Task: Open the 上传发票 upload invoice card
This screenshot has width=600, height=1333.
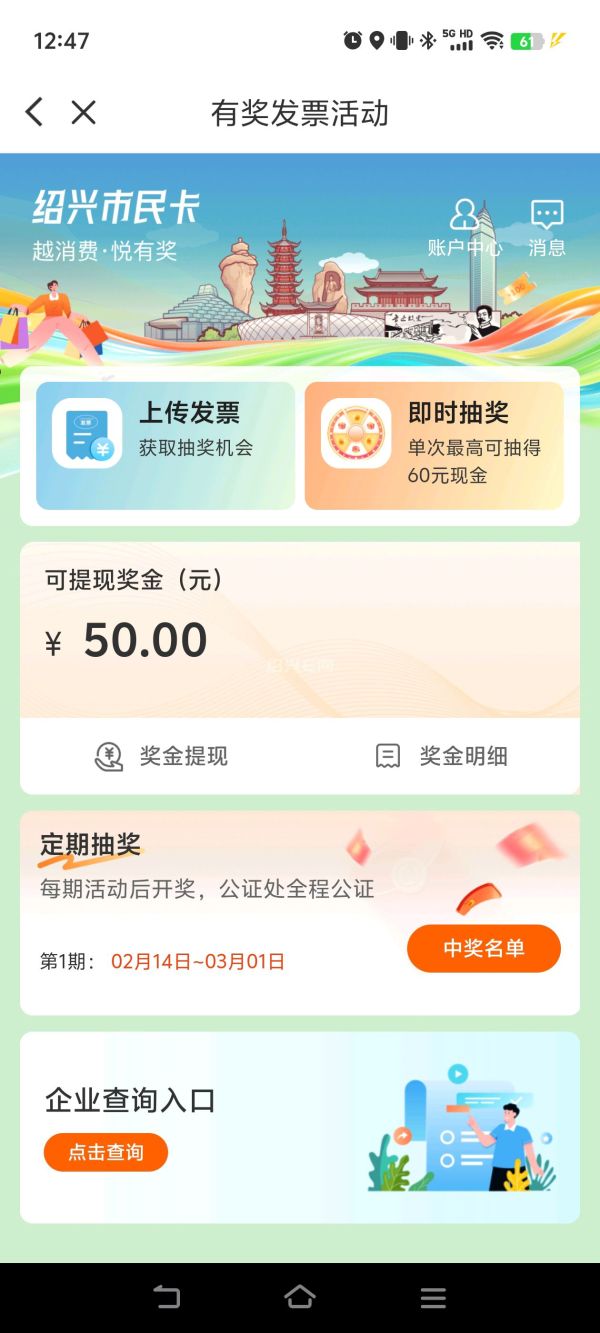Action: click(166, 446)
